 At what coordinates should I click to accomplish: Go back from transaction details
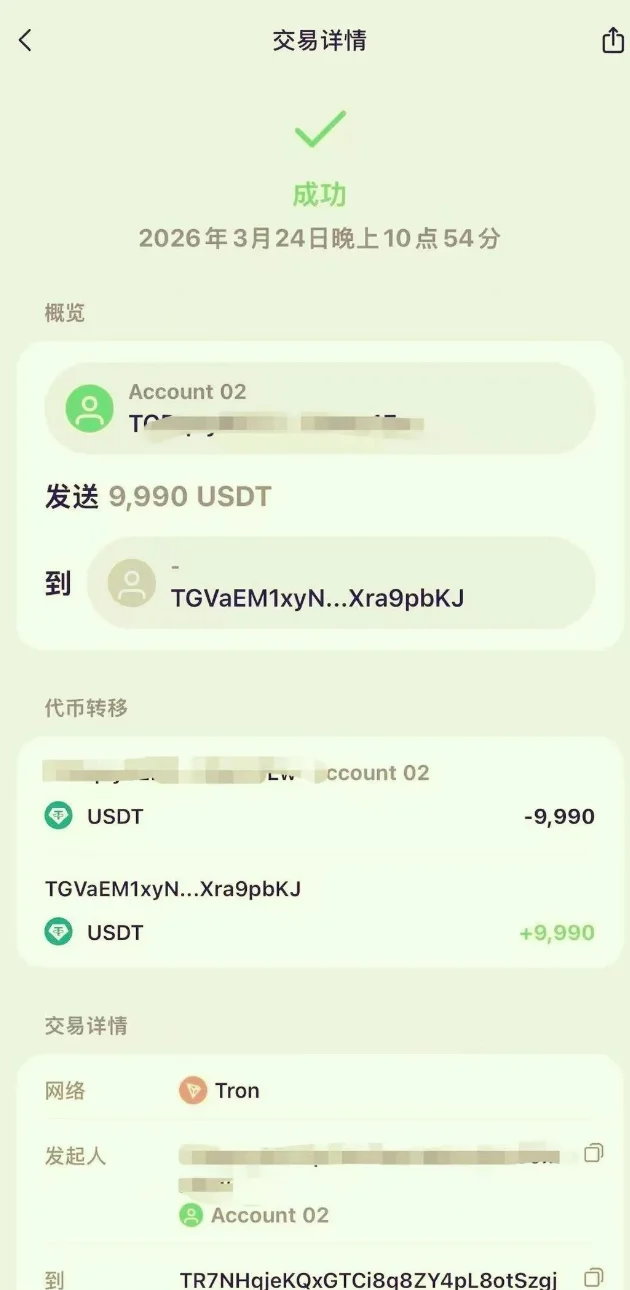[x=26, y=41]
